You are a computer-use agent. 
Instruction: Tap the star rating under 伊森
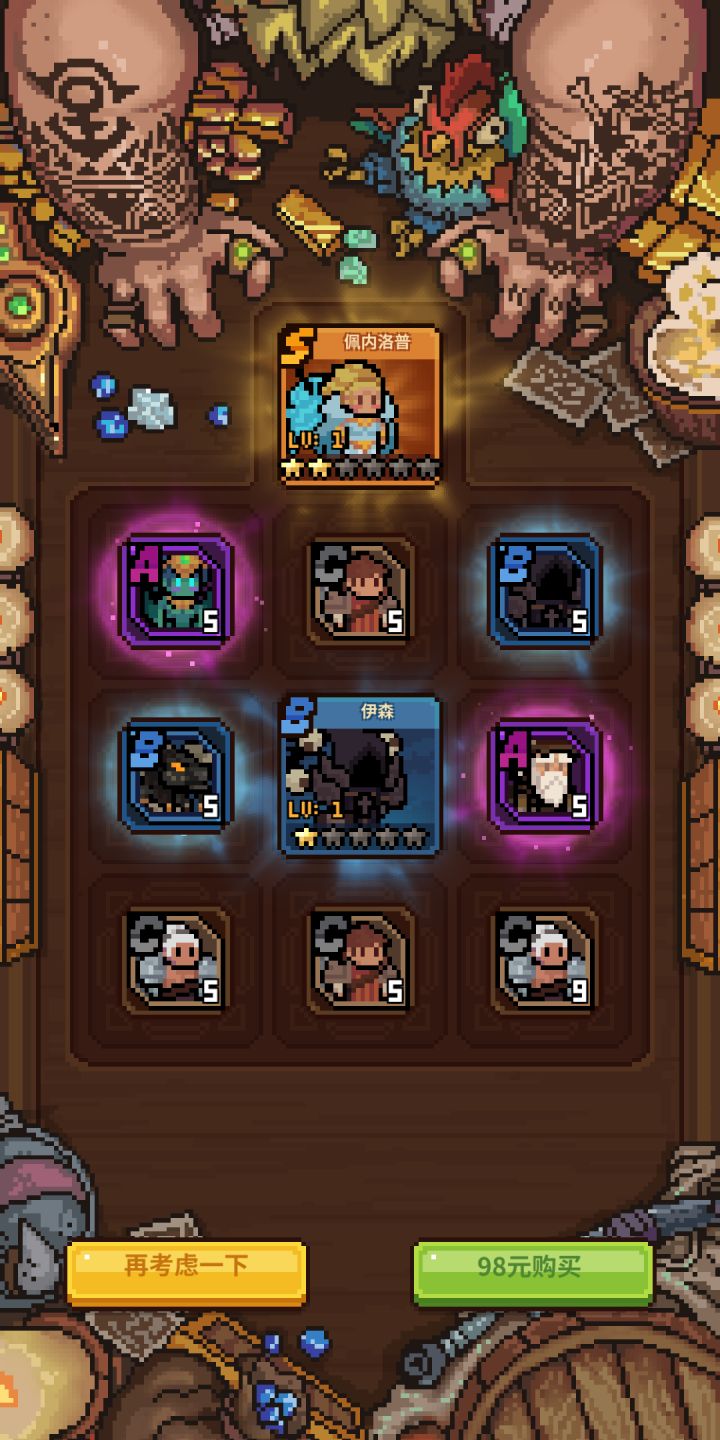[360, 840]
